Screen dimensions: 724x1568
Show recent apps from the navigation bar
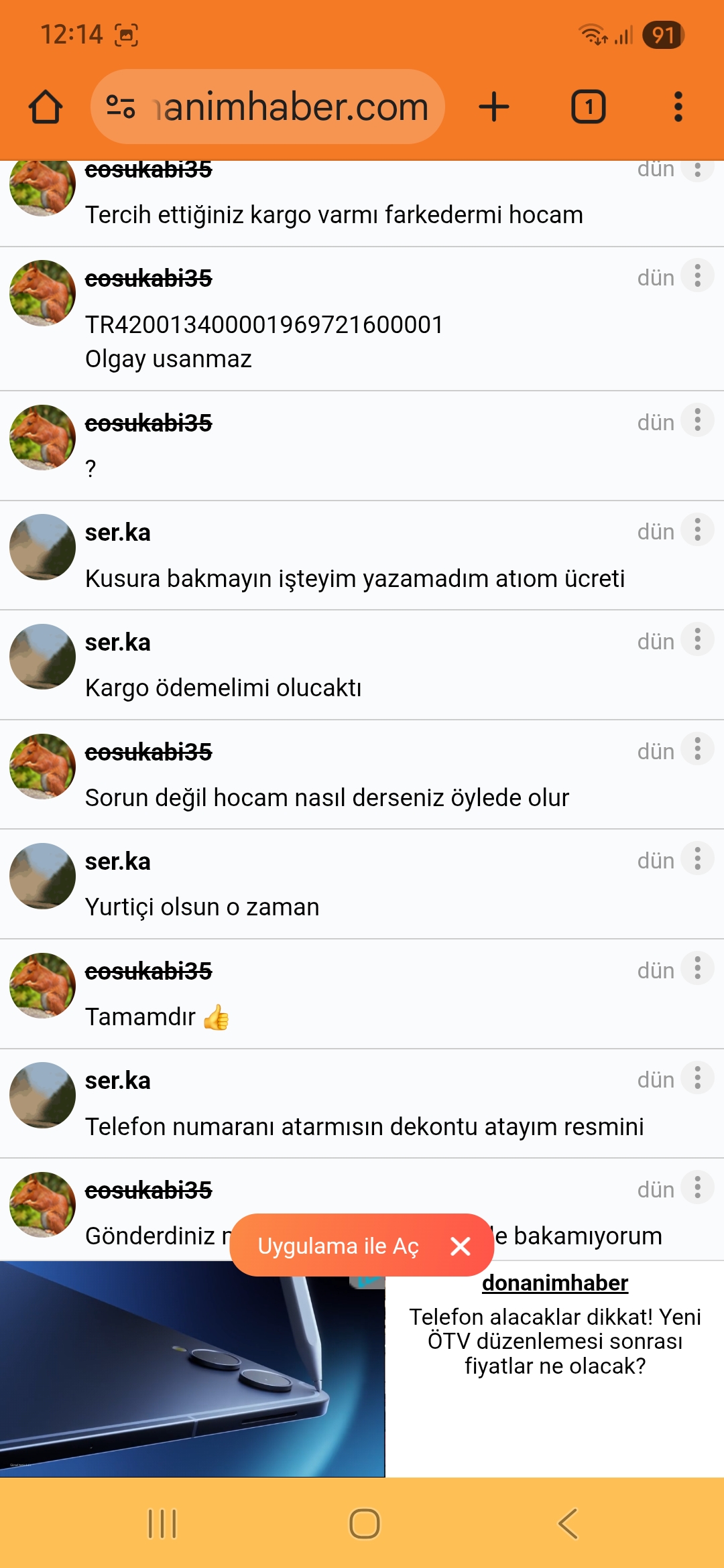pyautogui.click(x=162, y=1523)
